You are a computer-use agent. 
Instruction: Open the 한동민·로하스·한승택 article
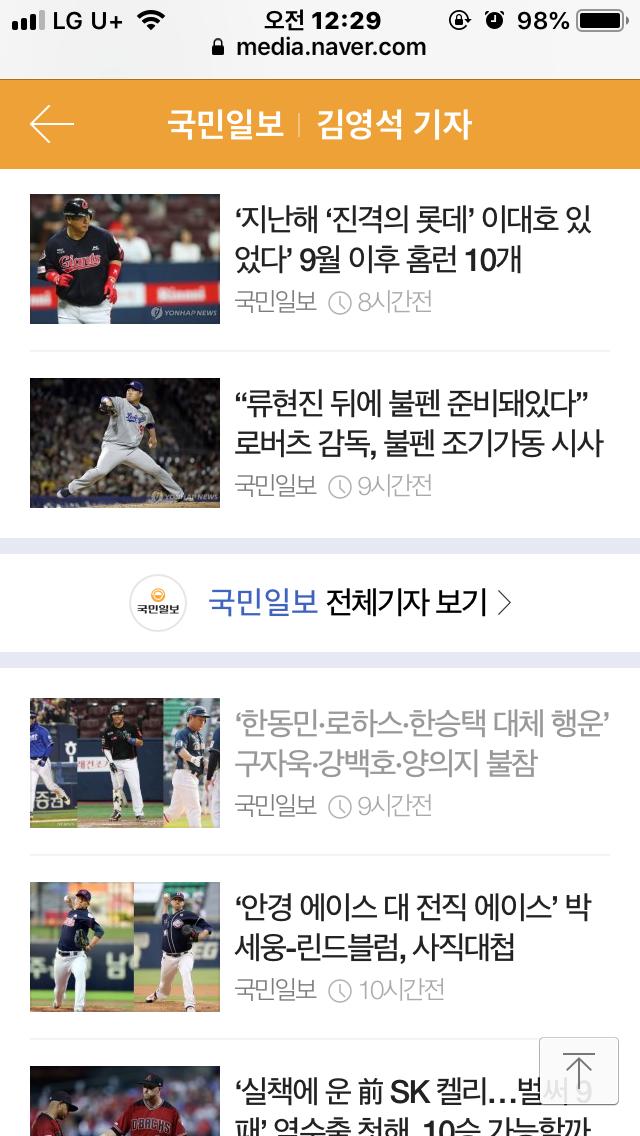pyautogui.click(x=421, y=743)
